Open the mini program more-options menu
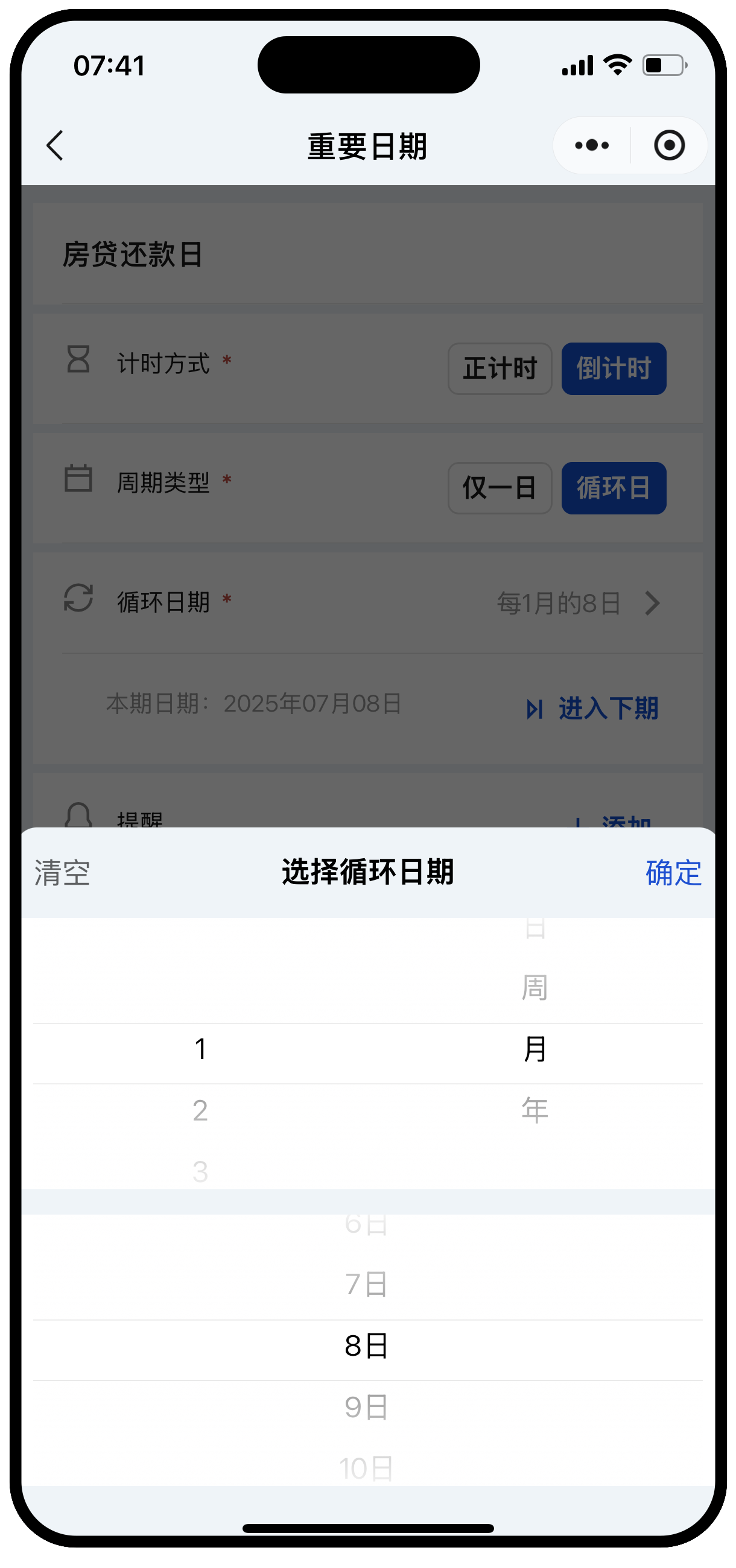Viewport: 736px width, 1568px height. click(x=591, y=146)
